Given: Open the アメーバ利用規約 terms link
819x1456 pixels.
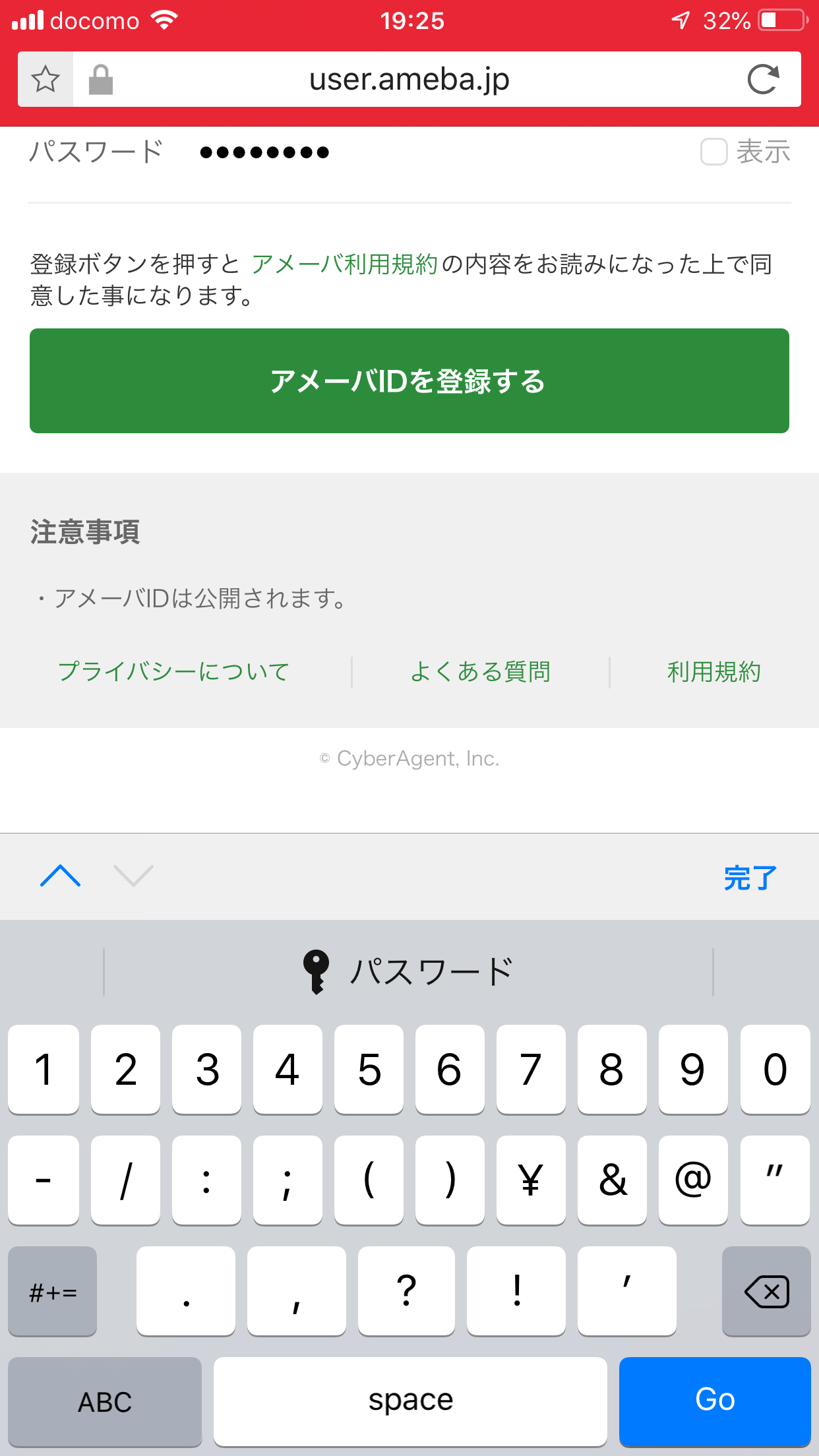Looking at the screenshot, I should pyautogui.click(x=344, y=264).
